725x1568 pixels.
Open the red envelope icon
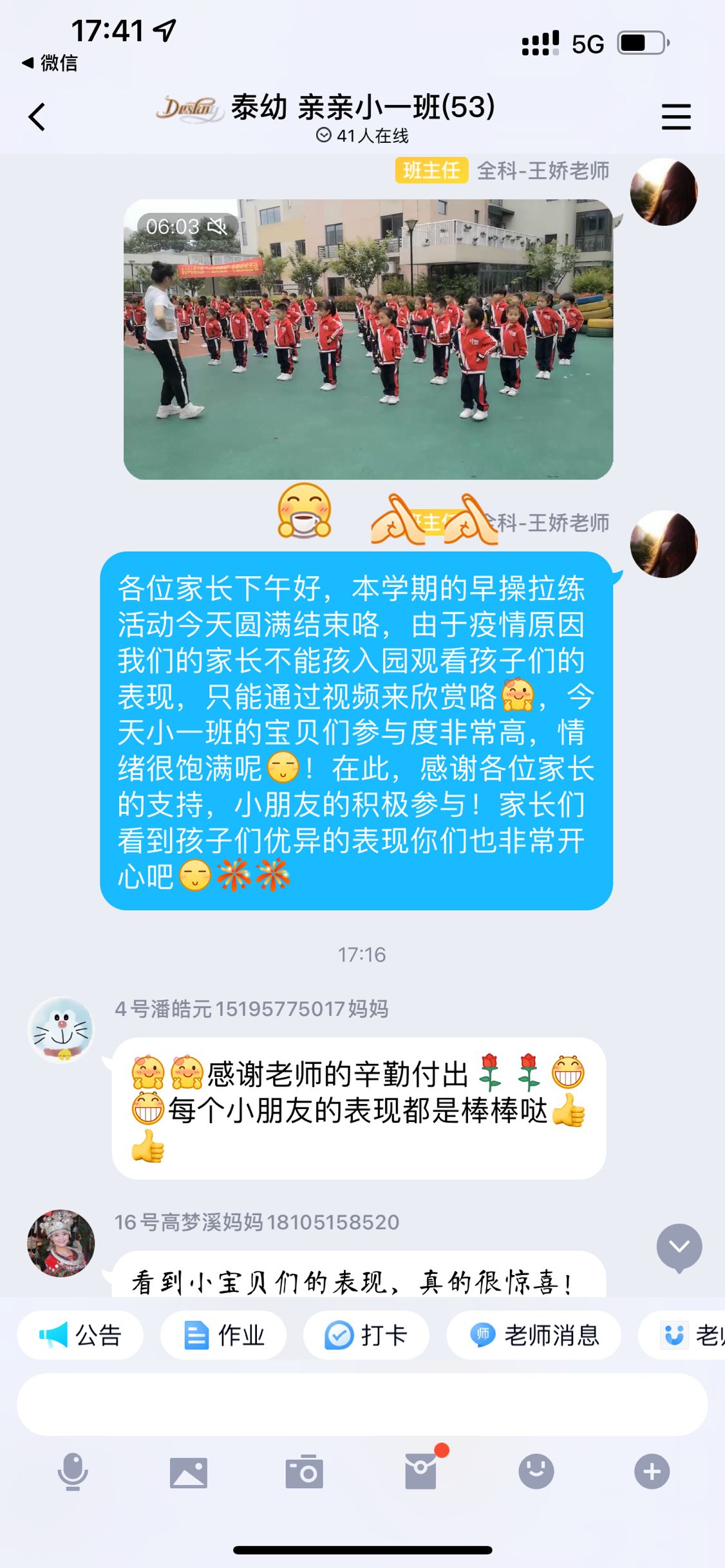pos(420,1471)
